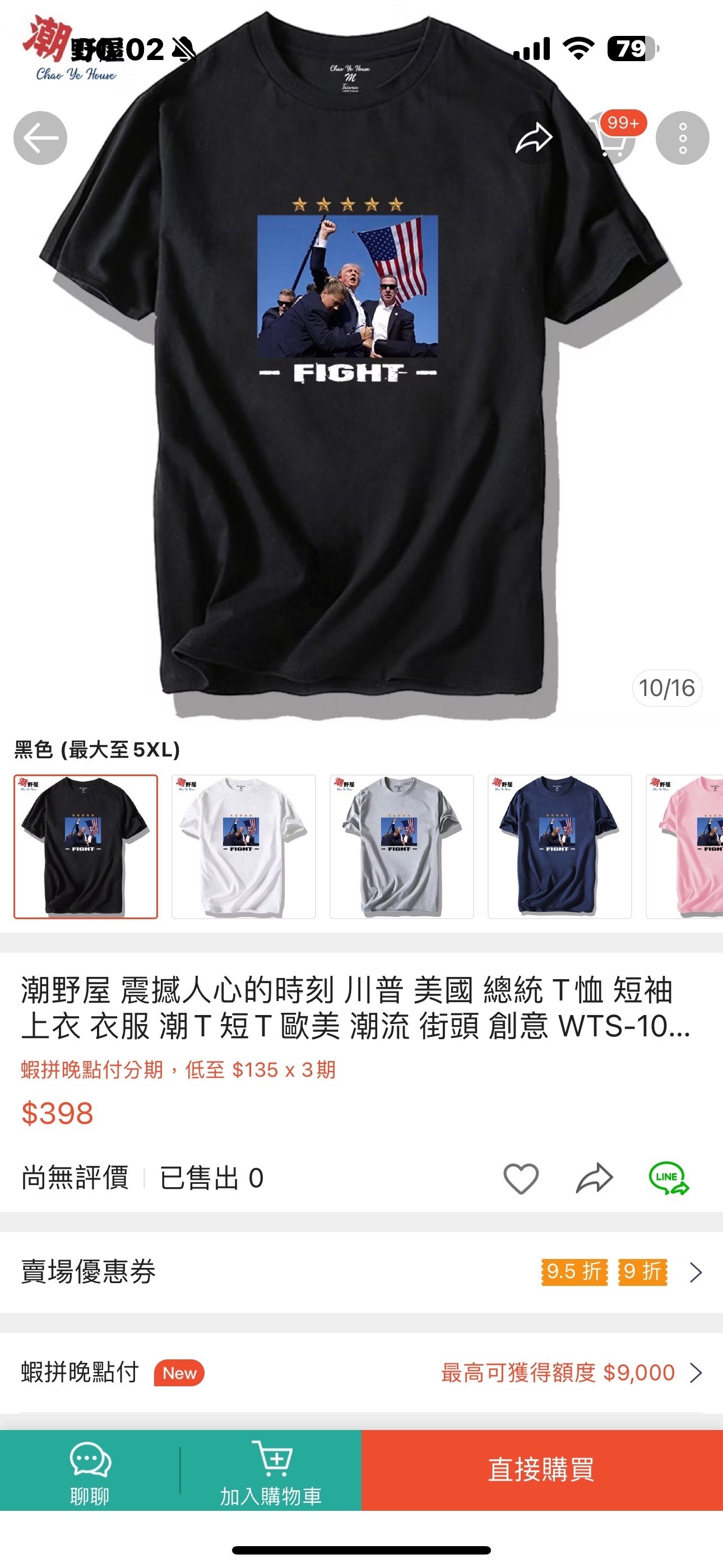The width and height of the screenshot is (723, 1568).
Task: Choose the navy blue T-shirt variant
Action: [x=559, y=846]
